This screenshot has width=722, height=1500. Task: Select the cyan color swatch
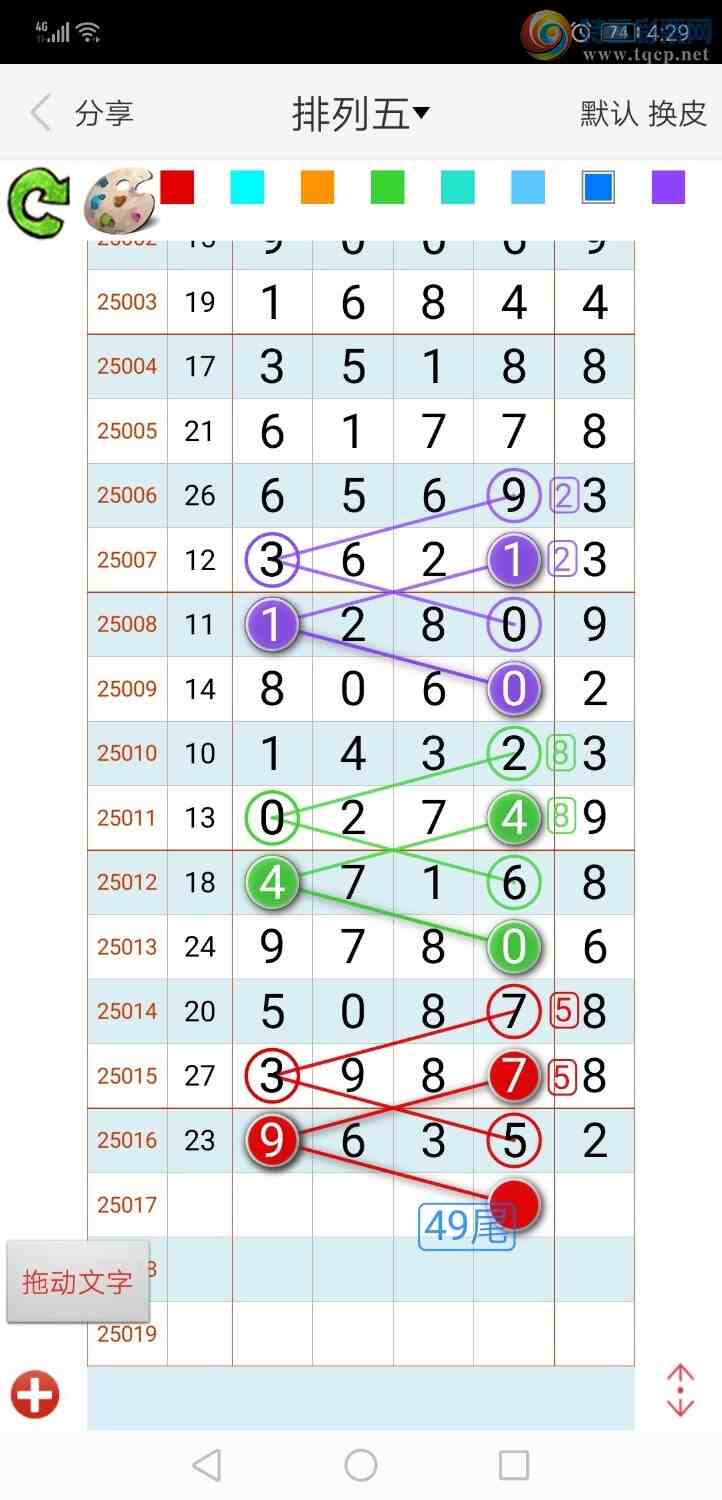(247, 187)
